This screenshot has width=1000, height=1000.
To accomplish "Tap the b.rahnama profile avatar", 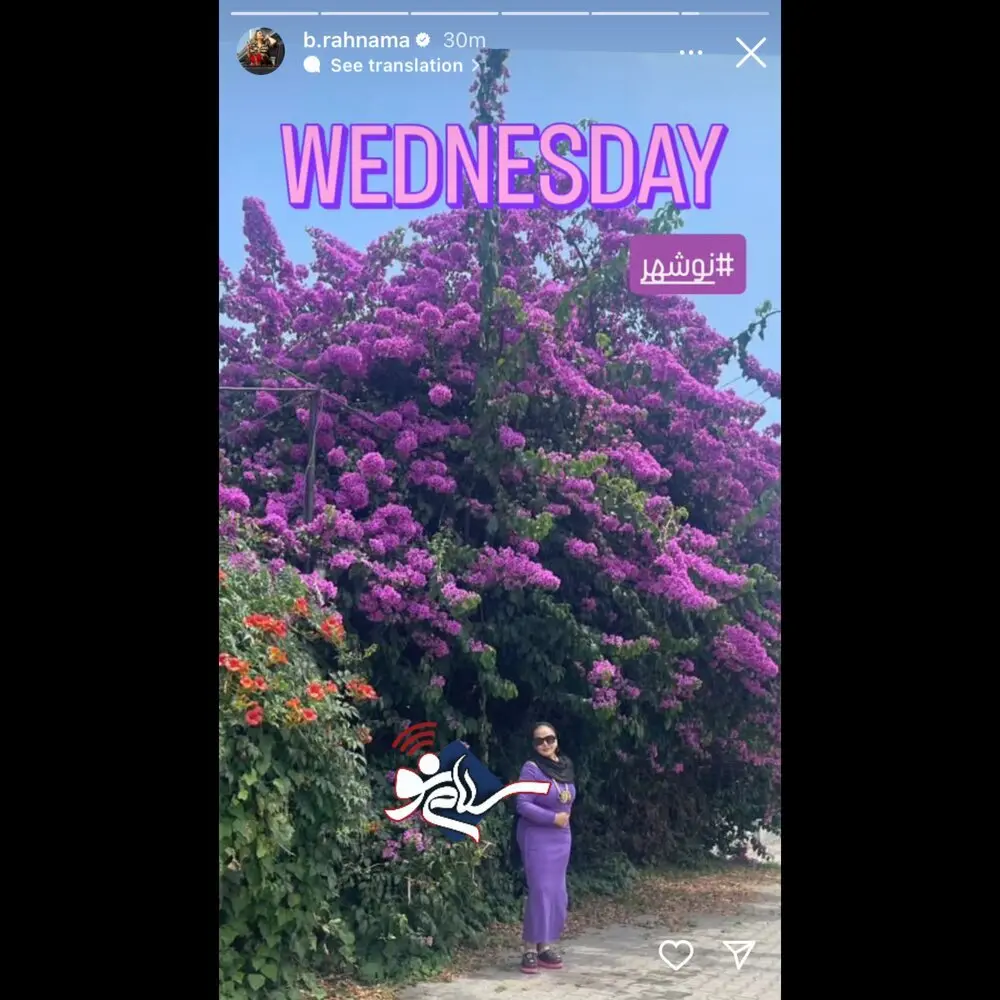I will [x=261, y=51].
